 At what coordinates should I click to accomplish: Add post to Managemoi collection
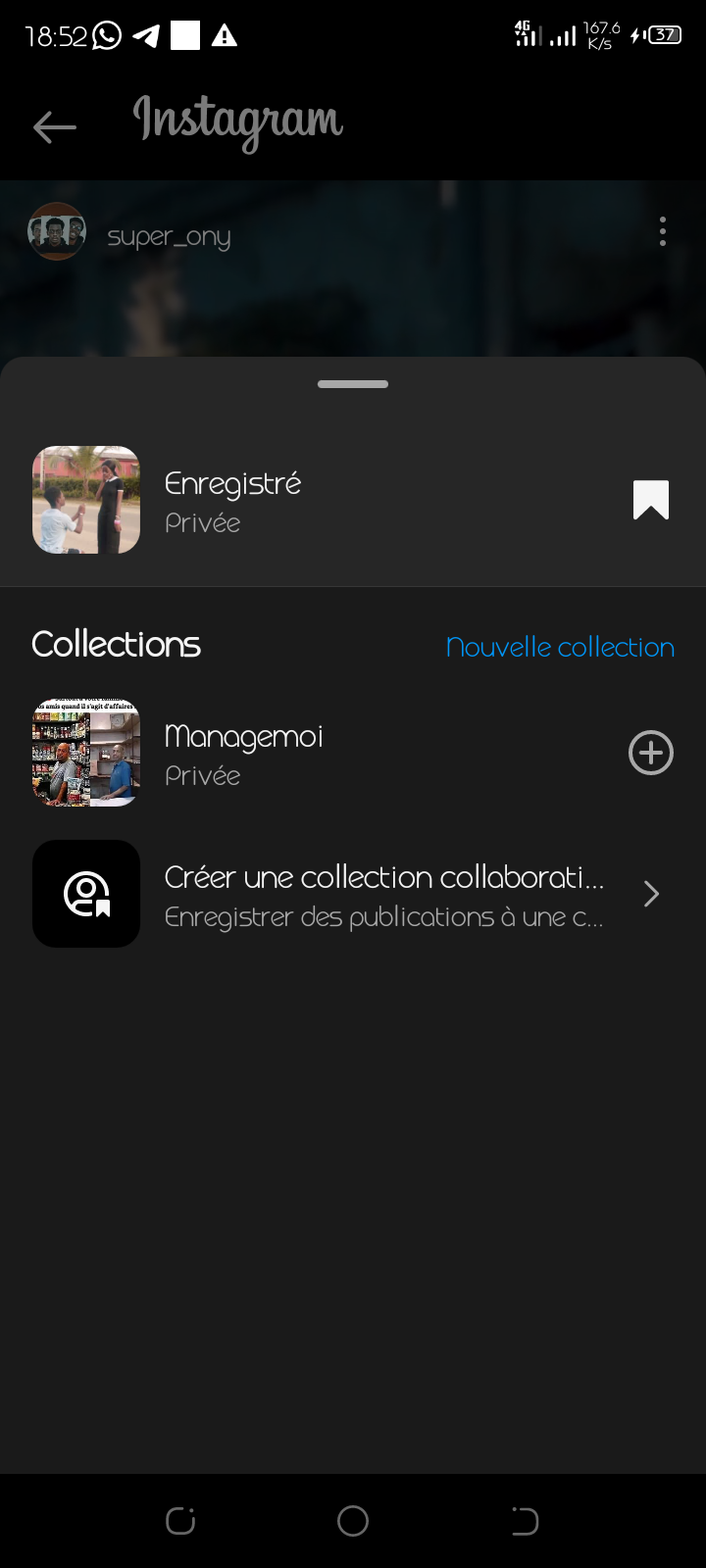(x=651, y=753)
